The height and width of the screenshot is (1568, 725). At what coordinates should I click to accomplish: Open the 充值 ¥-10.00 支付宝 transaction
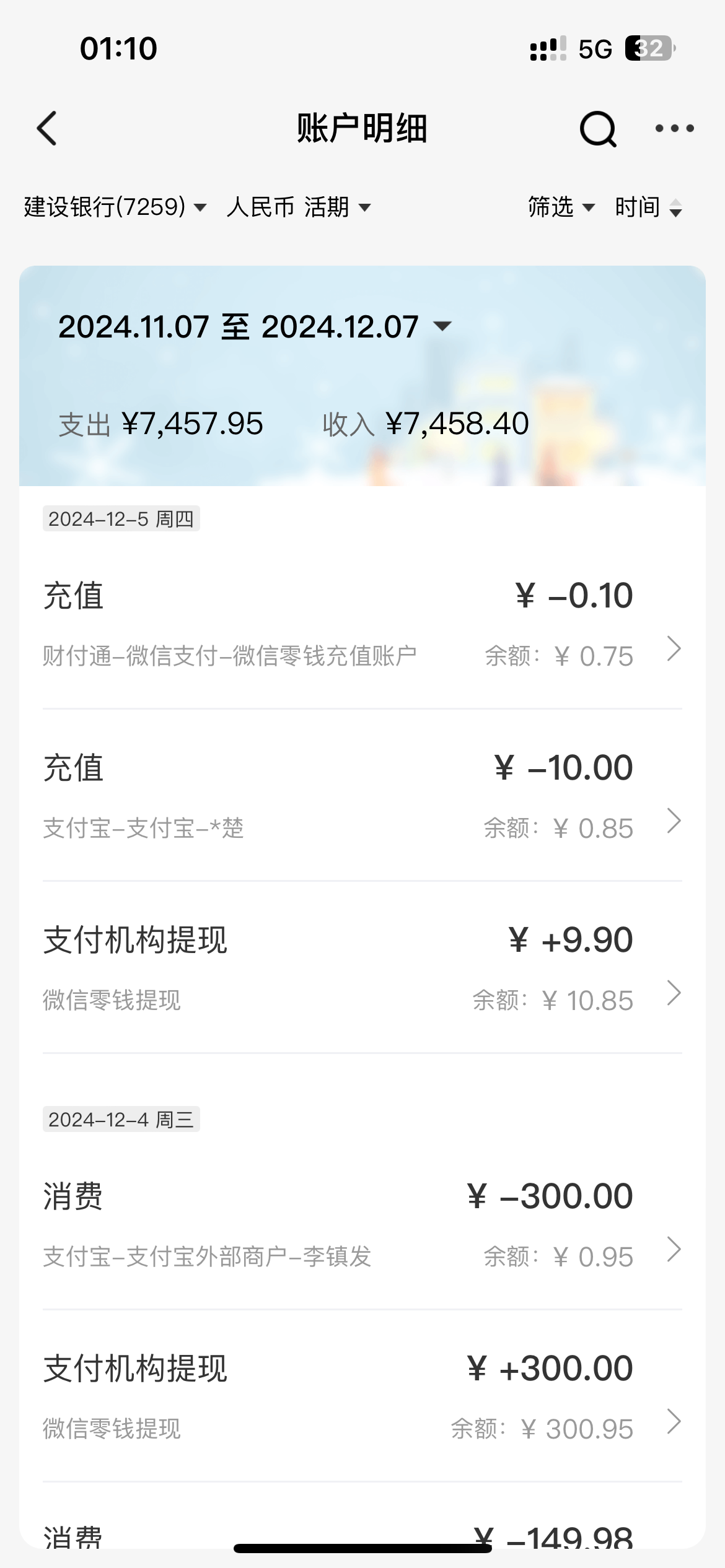[362, 796]
